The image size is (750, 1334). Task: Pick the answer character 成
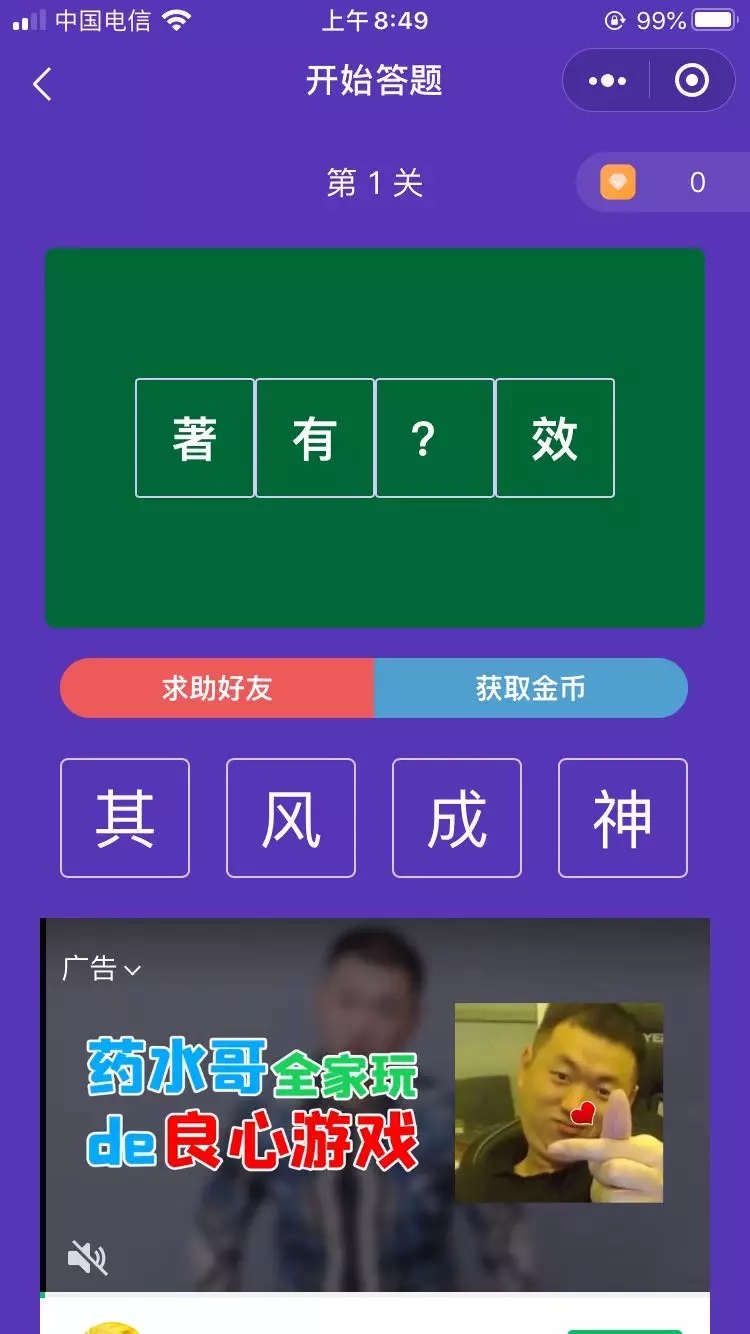click(x=457, y=818)
